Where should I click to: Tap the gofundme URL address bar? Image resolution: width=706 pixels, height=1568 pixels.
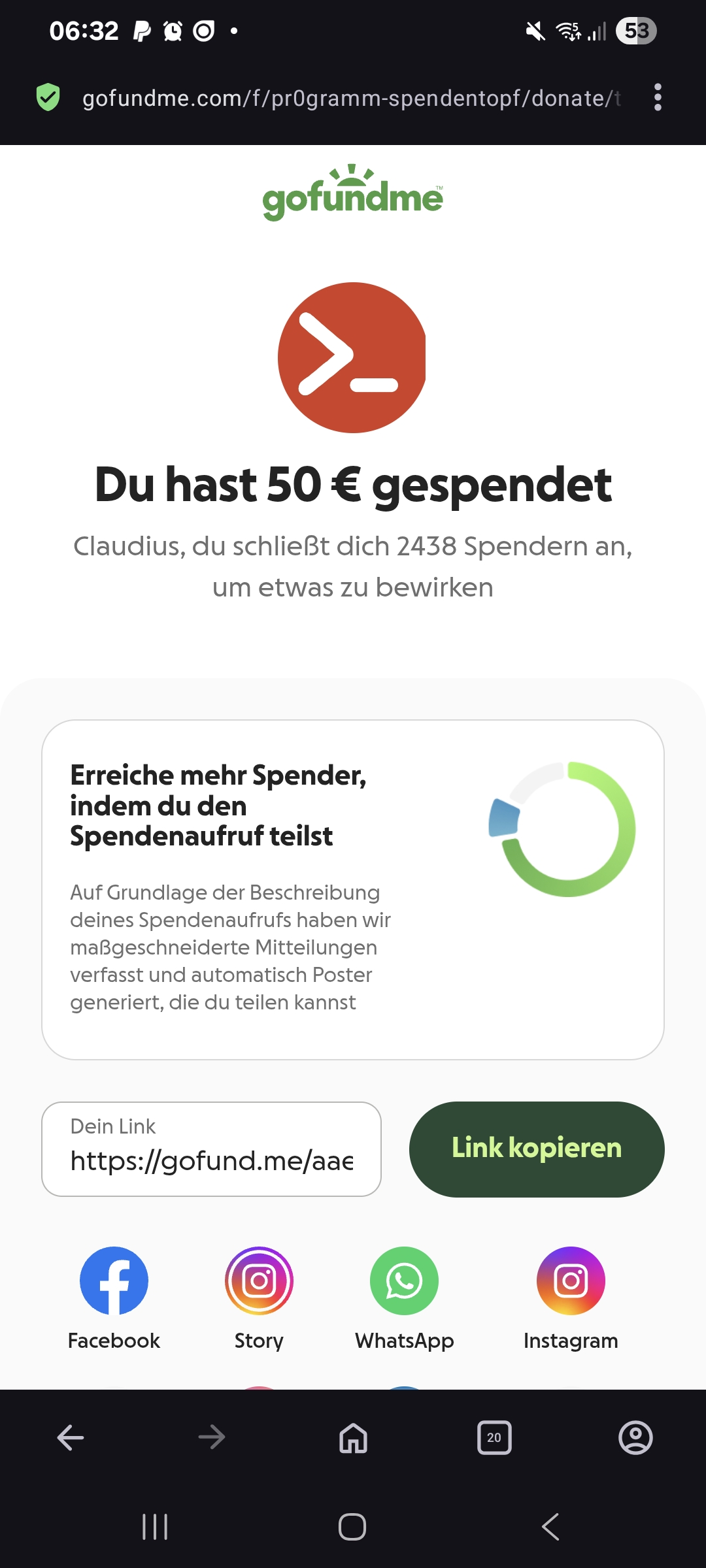pos(350,98)
